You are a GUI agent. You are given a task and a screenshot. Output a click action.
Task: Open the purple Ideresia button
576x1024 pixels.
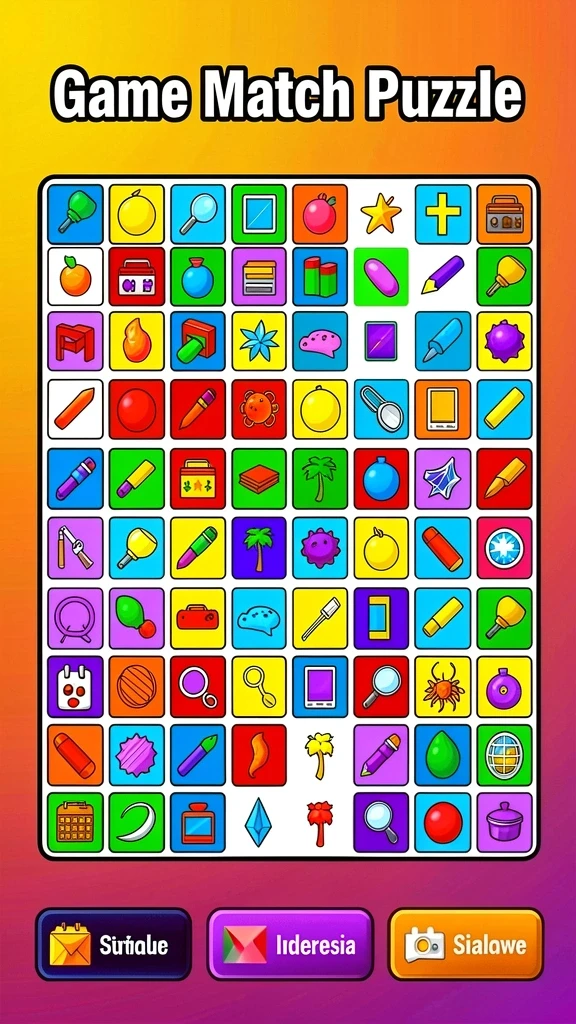pos(291,944)
